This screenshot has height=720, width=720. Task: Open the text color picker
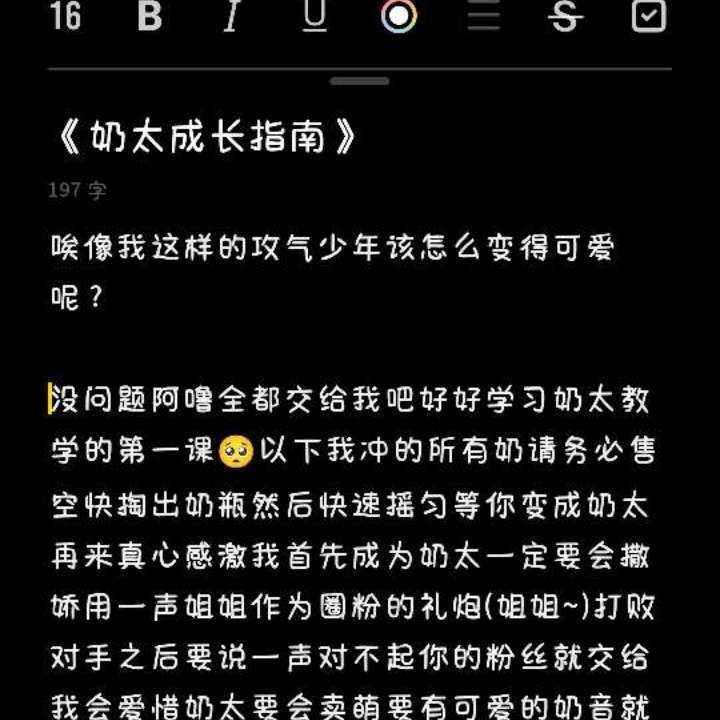click(x=398, y=17)
